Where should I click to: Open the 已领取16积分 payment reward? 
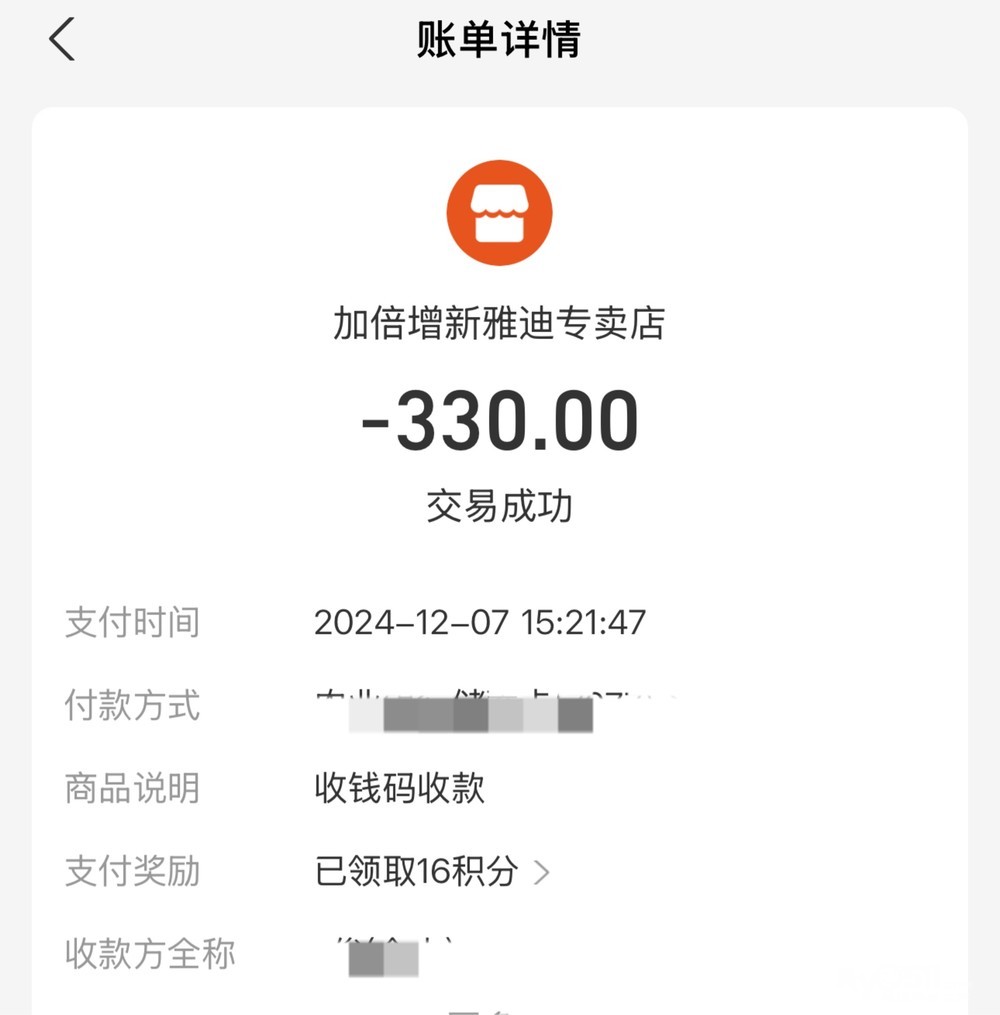pyautogui.click(x=432, y=872)
